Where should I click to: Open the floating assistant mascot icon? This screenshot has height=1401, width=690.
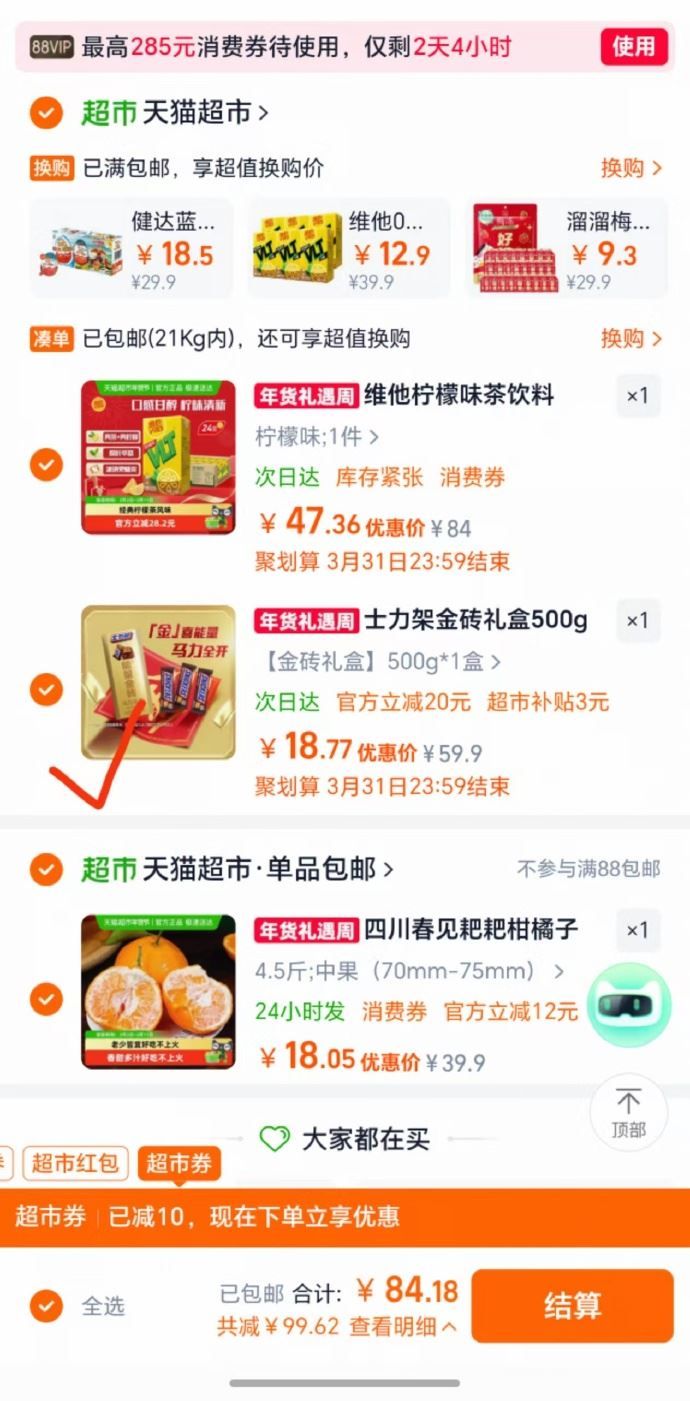pyautogui.click(x=627, y=1004)
